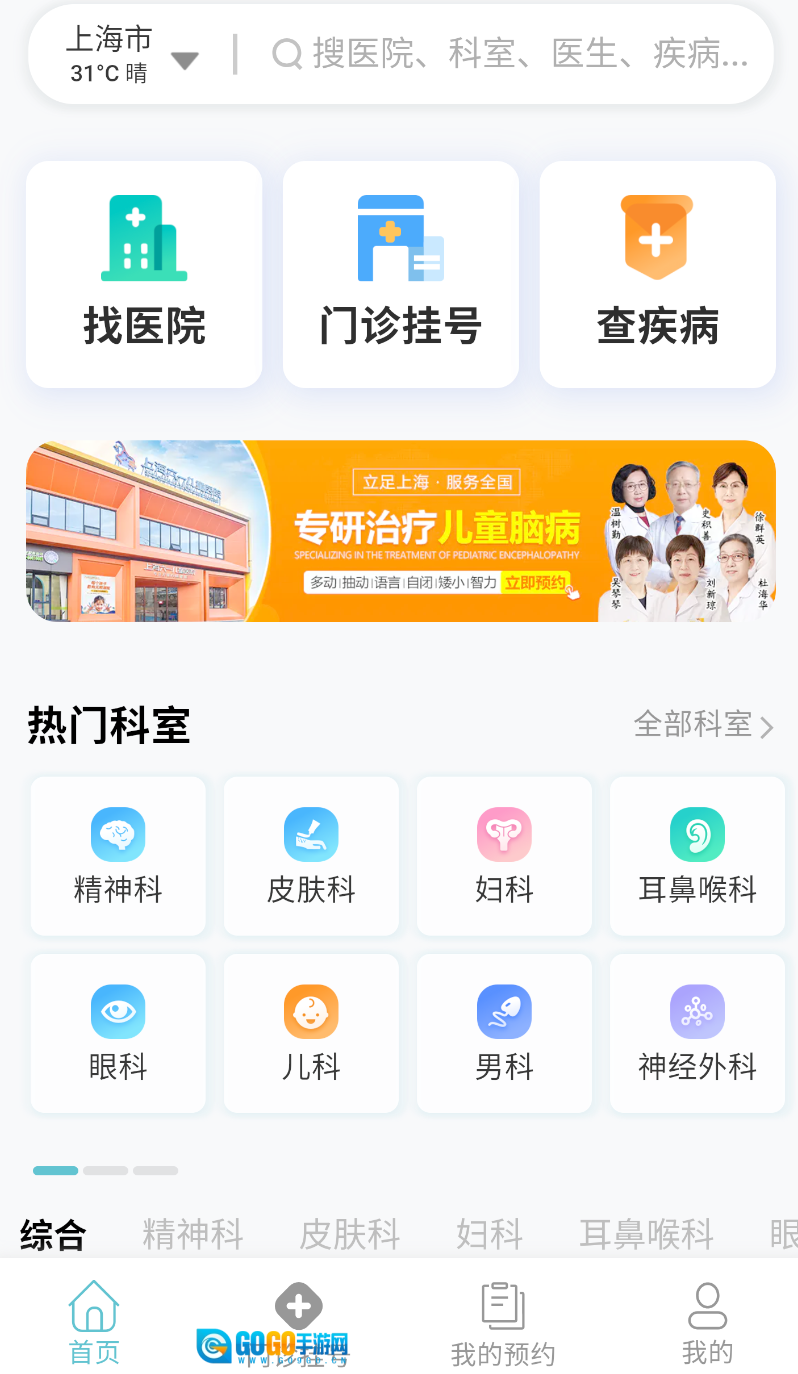Open the 查疾病 disease lookup icon
Image resolution: width=798 pixels, height=1374 pixels.
click(657, 274)
